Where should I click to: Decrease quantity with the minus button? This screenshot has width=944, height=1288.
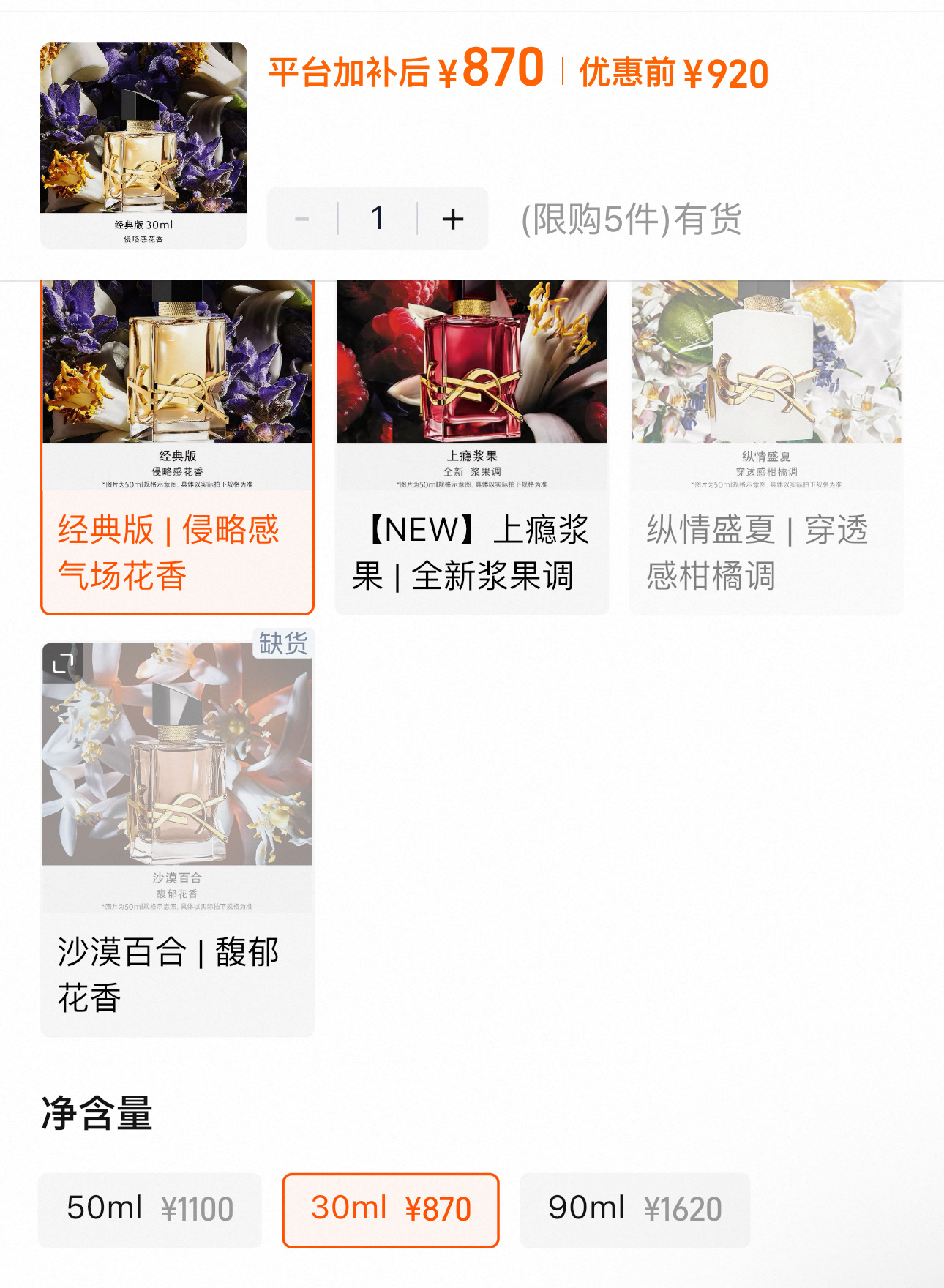[x=302, y=218]
